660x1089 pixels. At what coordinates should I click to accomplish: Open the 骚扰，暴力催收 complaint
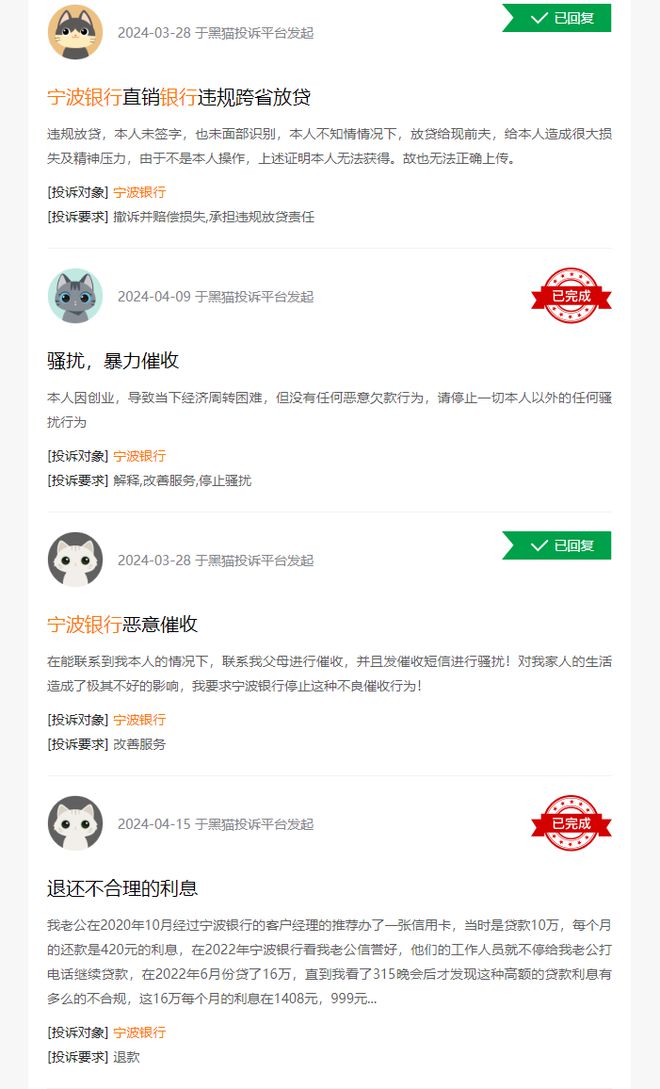coord(113,361)
